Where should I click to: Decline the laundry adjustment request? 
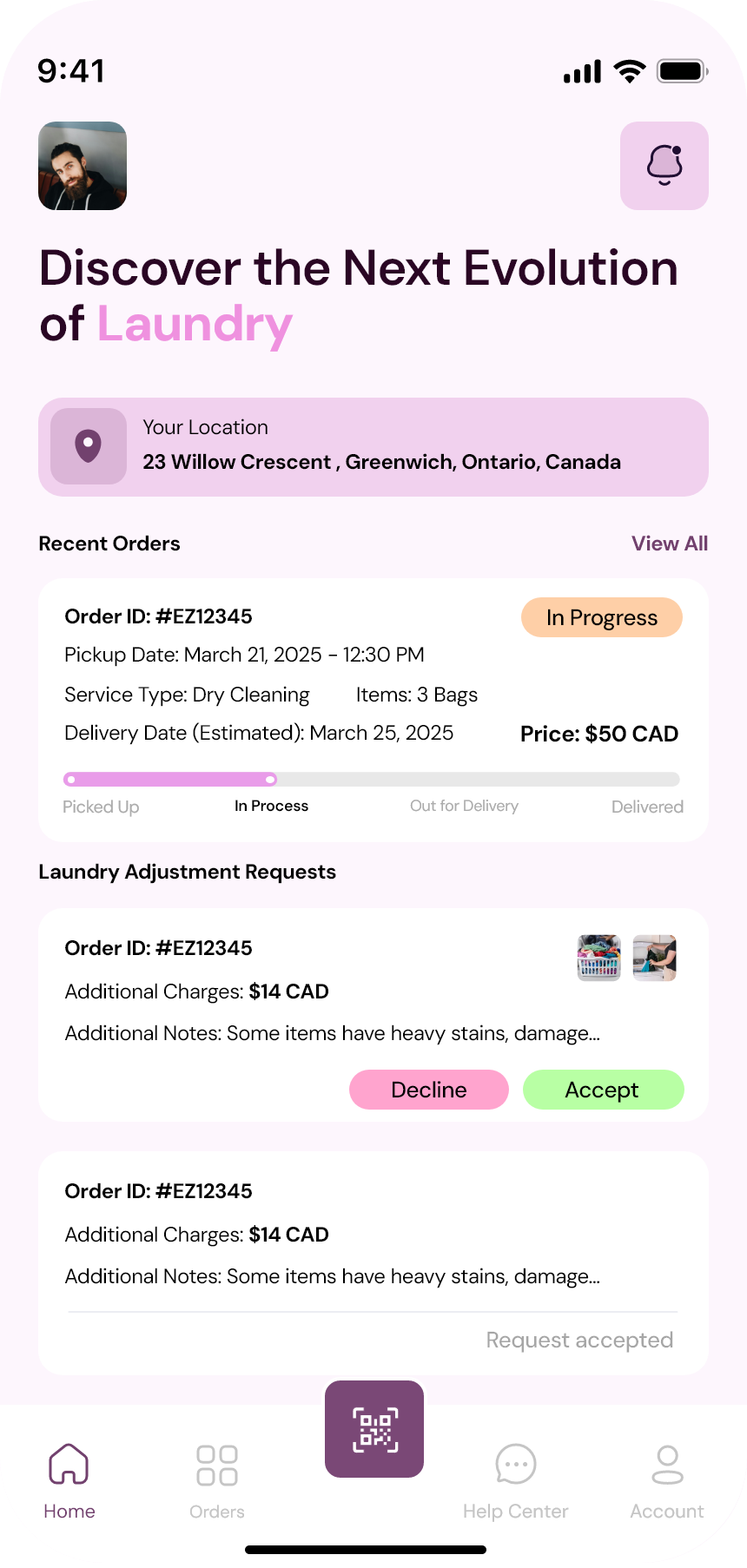[429, 1090]
